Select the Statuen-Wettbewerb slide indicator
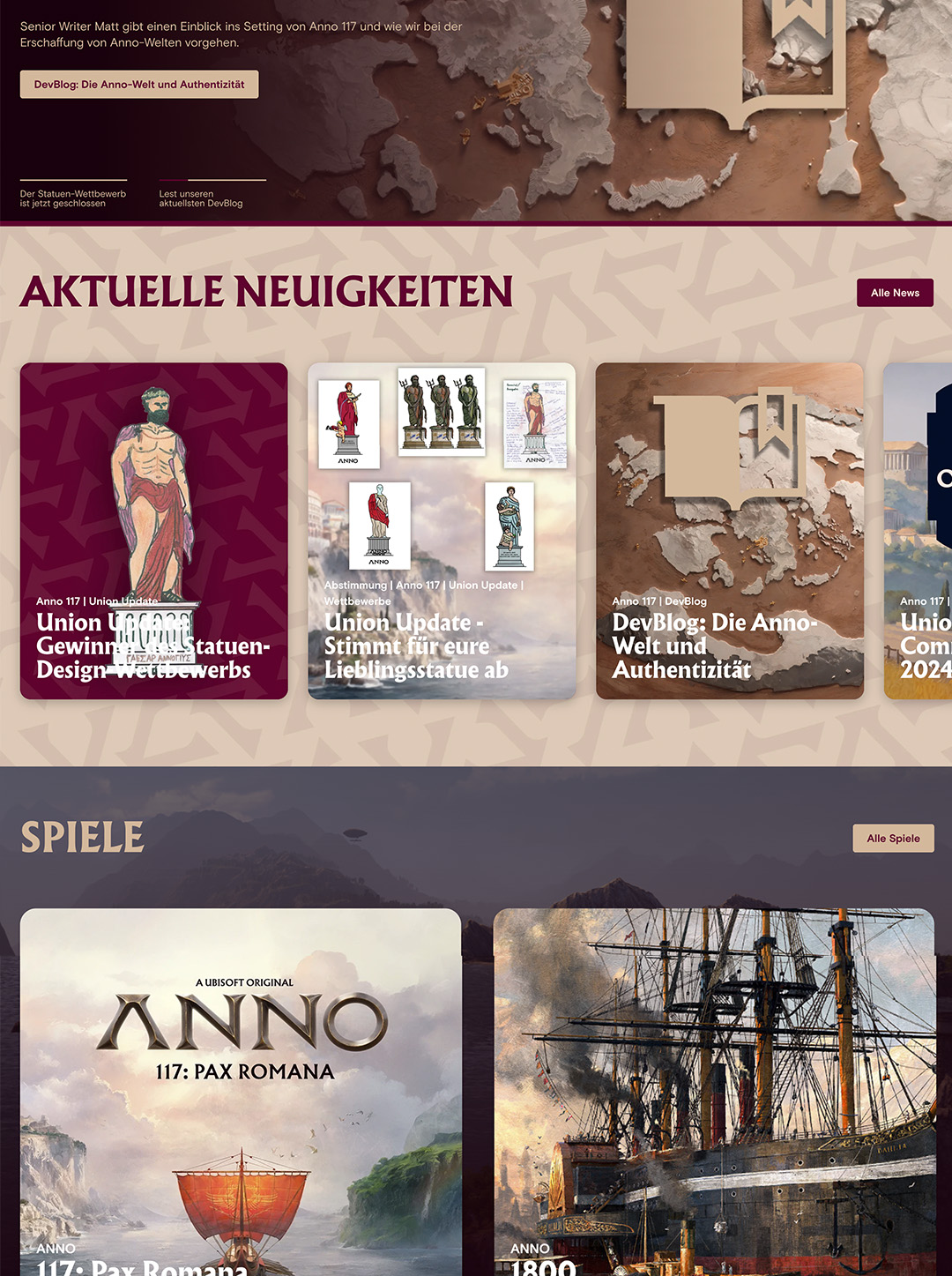This screenshot has height=1276, width=952. coord(73,193)
